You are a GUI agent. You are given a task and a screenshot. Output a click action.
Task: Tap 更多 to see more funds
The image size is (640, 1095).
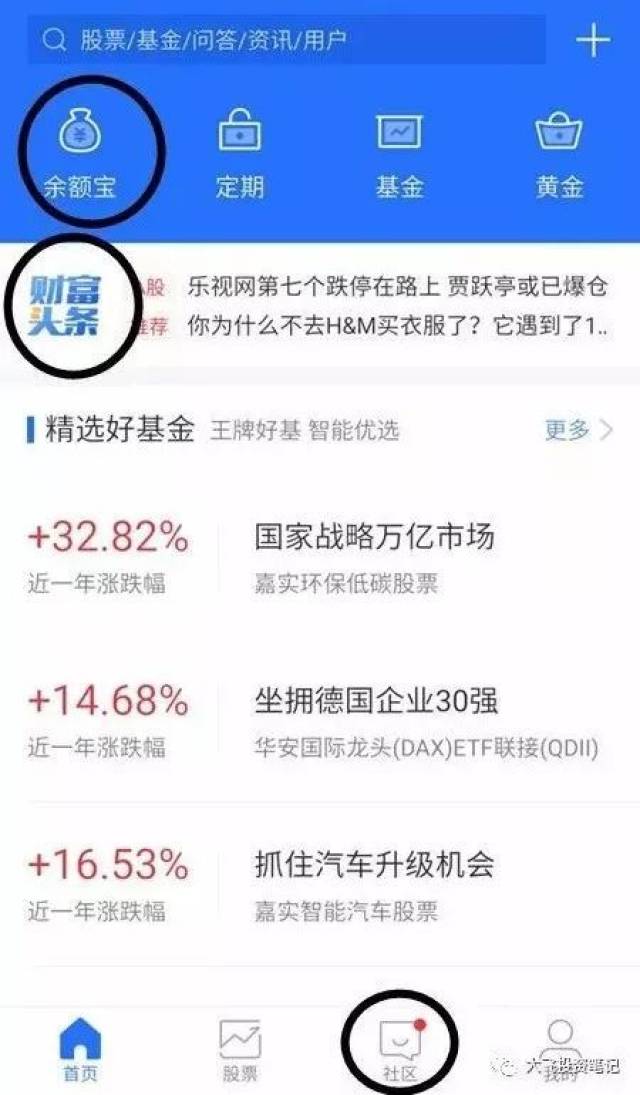(579, 429)
